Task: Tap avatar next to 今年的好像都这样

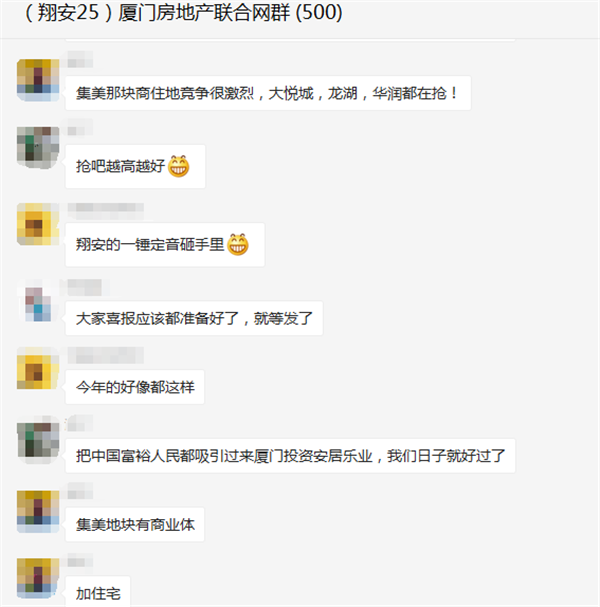Action: tap(37, 369)
